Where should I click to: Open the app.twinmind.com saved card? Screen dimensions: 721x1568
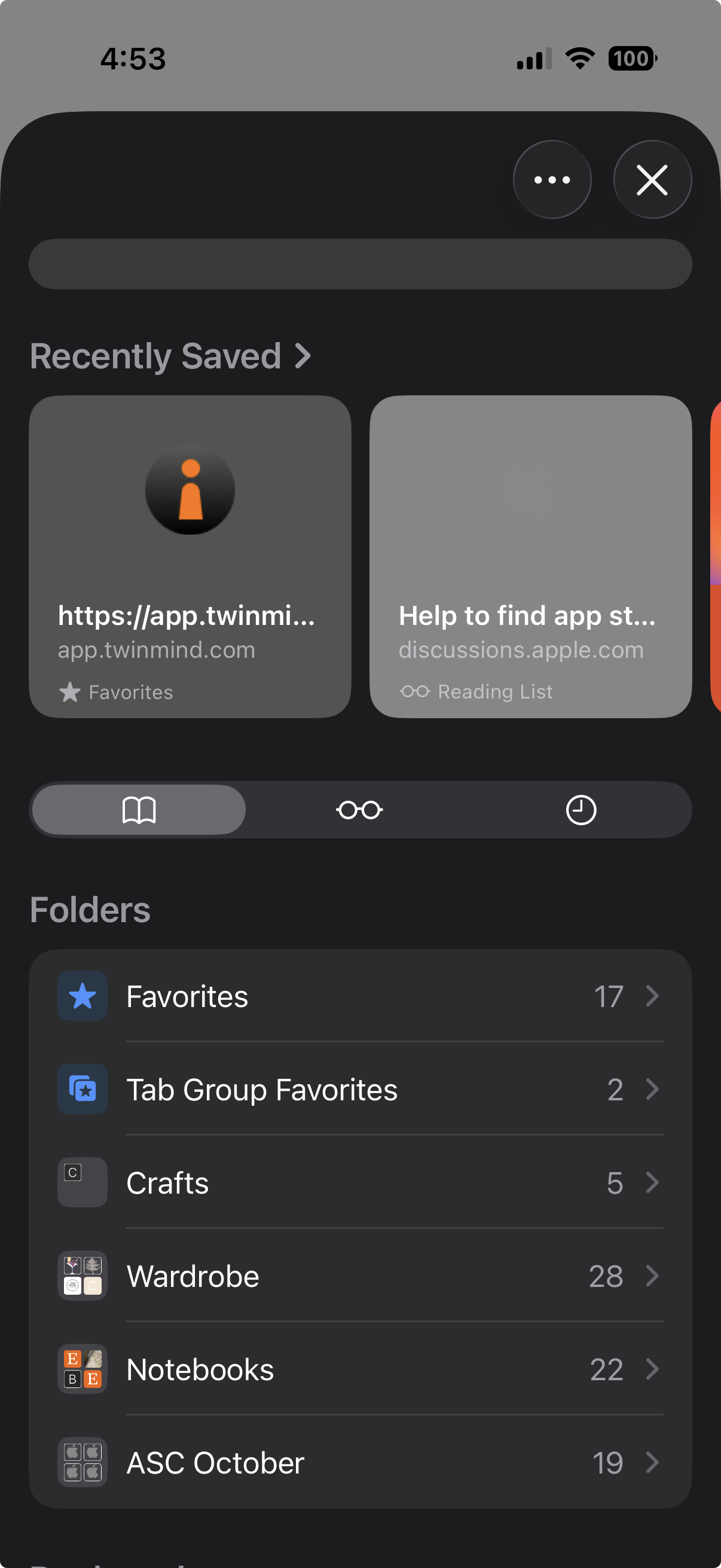190,556
